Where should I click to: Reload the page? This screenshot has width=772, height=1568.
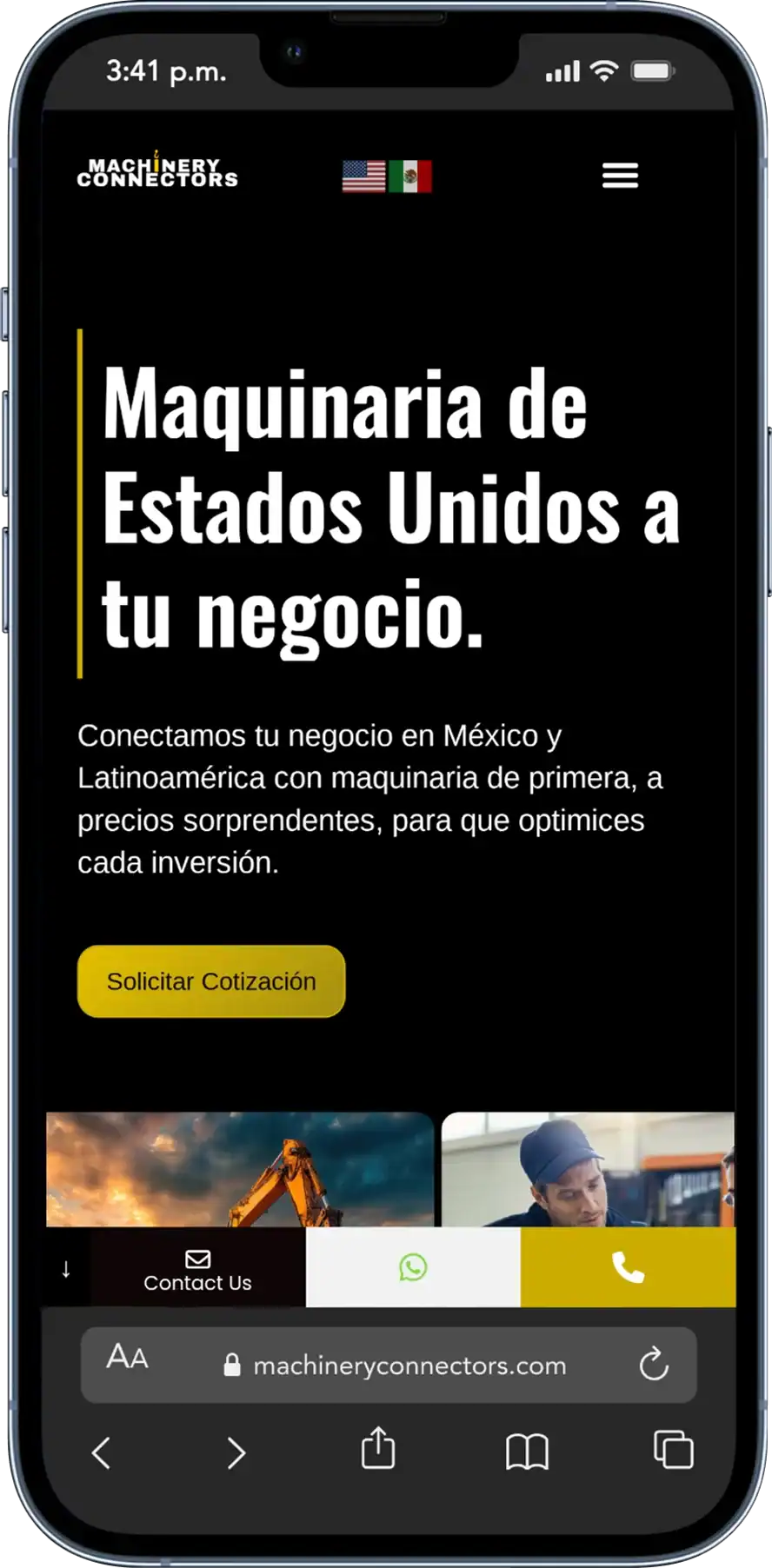[654, 1364]
